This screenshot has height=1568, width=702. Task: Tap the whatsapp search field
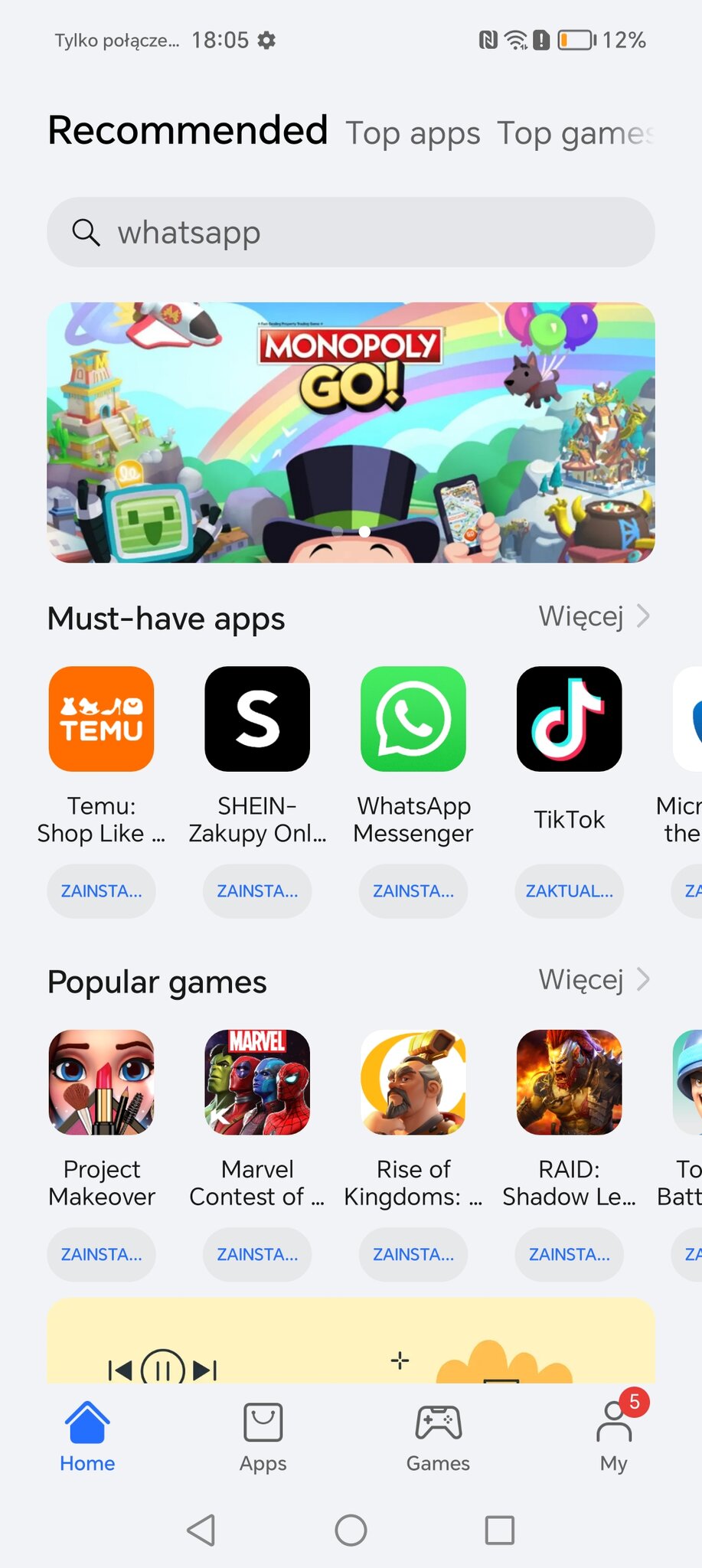(351, 232)
